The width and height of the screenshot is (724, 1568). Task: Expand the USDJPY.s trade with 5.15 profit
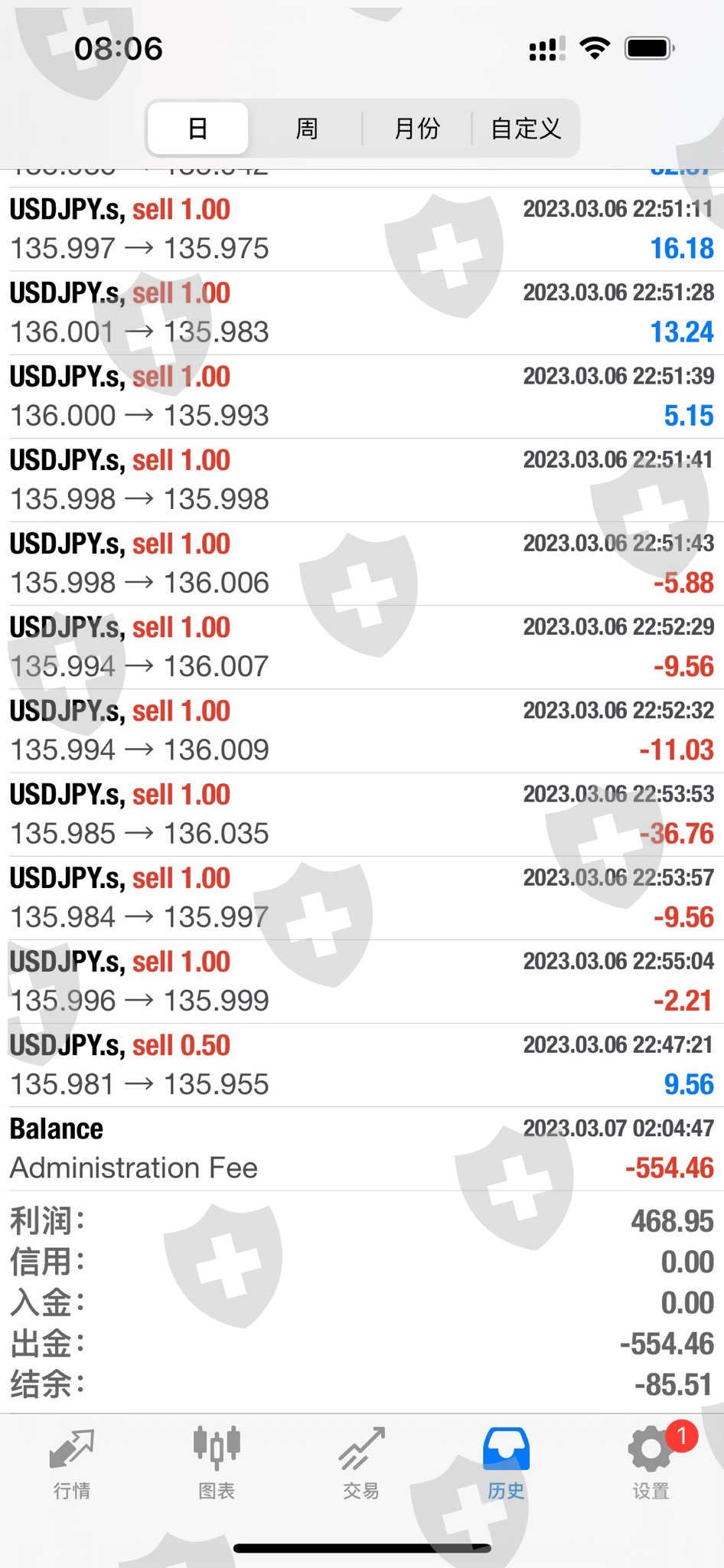click(x=361, y=396)
